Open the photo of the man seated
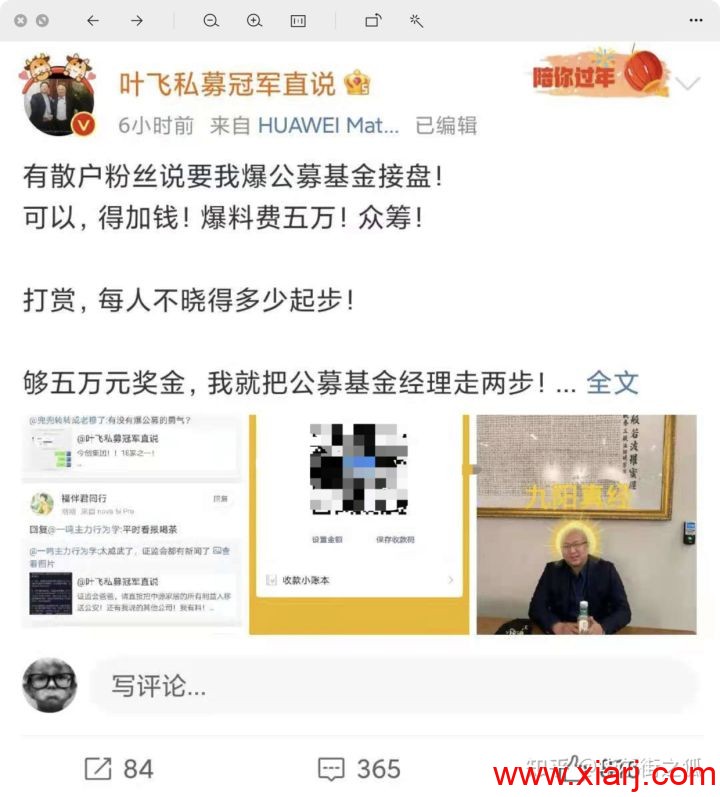Screen dimensions: 720x797 [586, 524]
